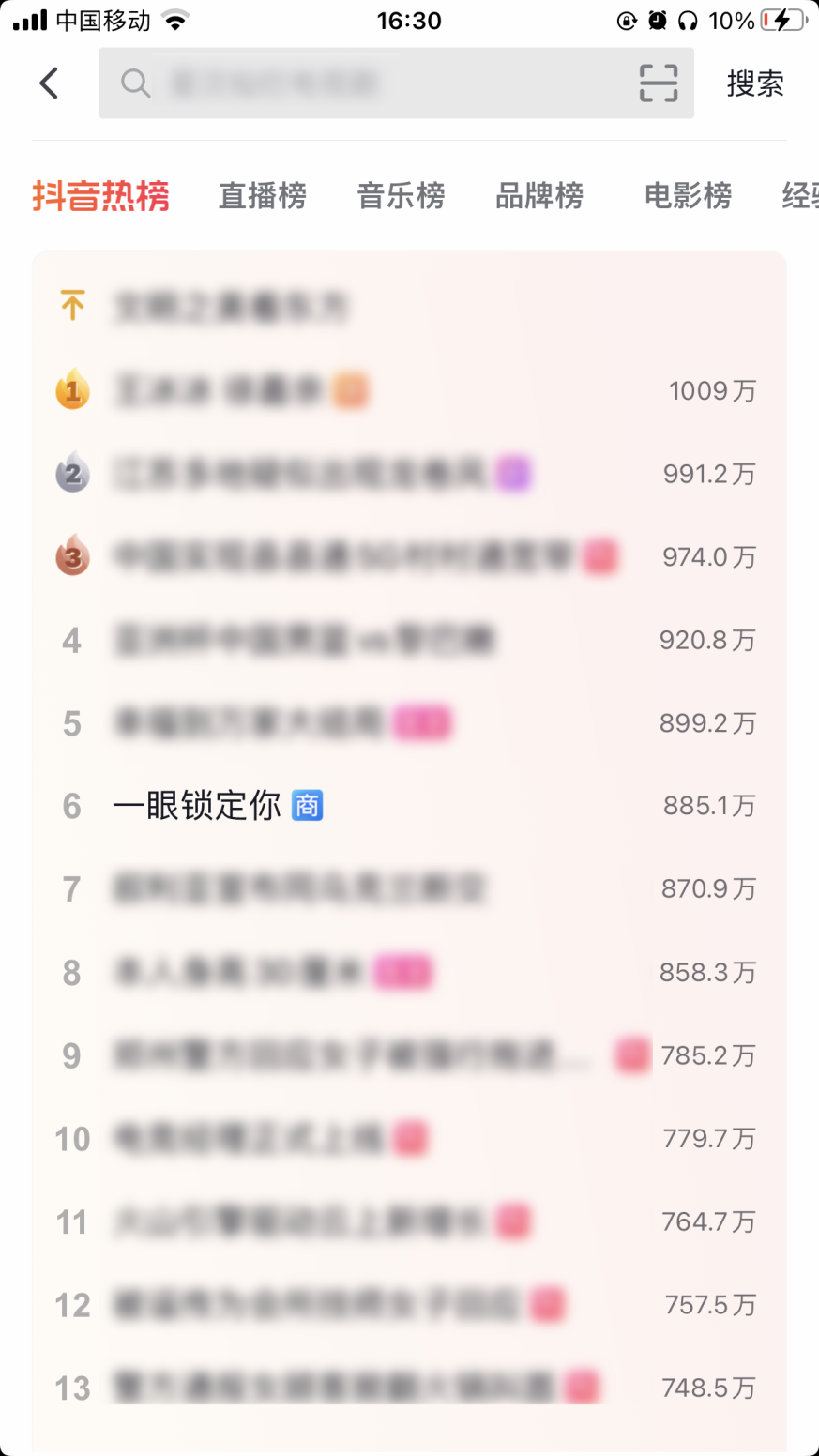819x1456 pixels.
Task: Switch to the 电影榜 tab
Action: pos(688,196)
